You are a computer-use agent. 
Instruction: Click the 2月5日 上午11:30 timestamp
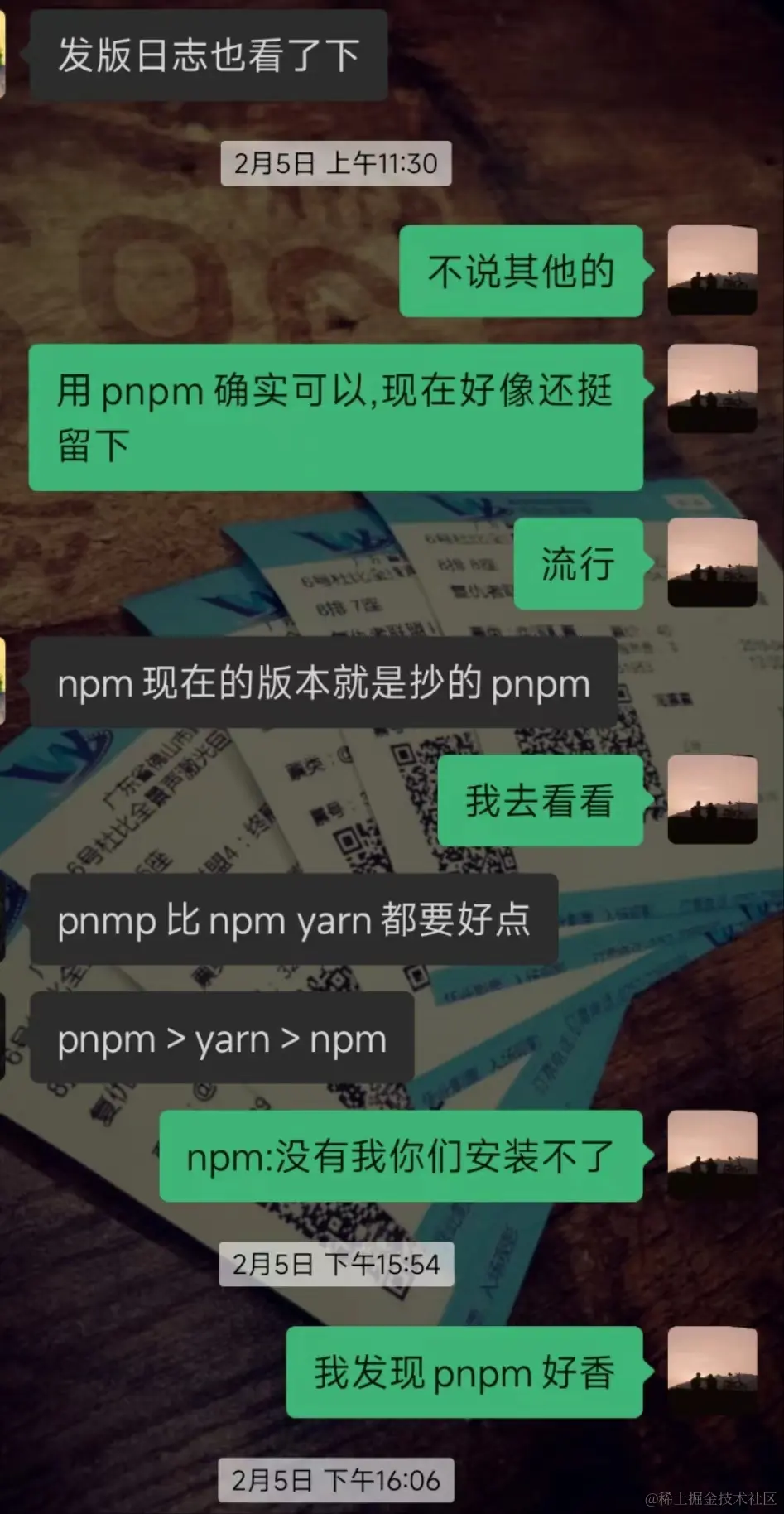point(337,162)
